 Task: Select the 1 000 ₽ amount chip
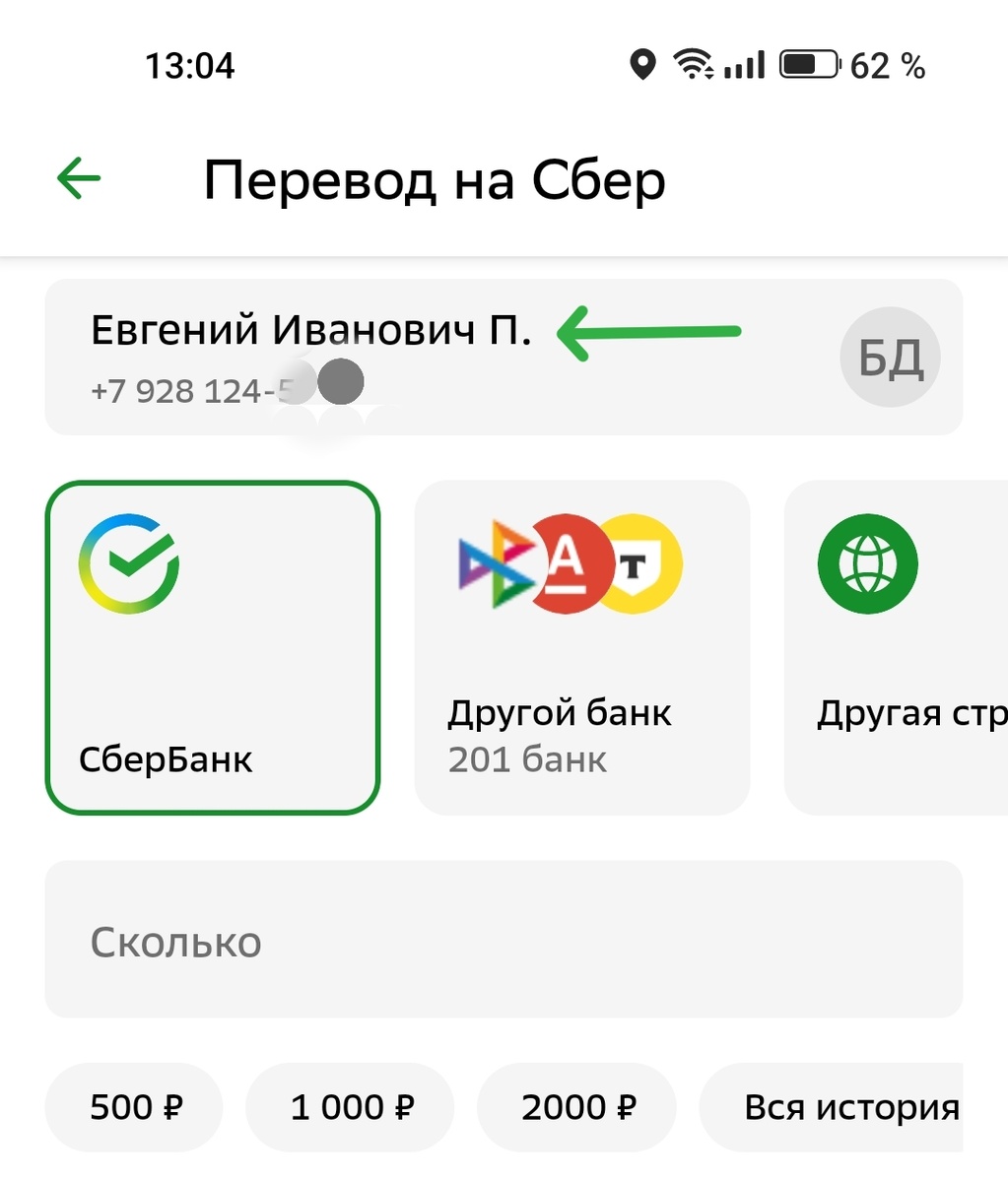(x=350, y=1107)
